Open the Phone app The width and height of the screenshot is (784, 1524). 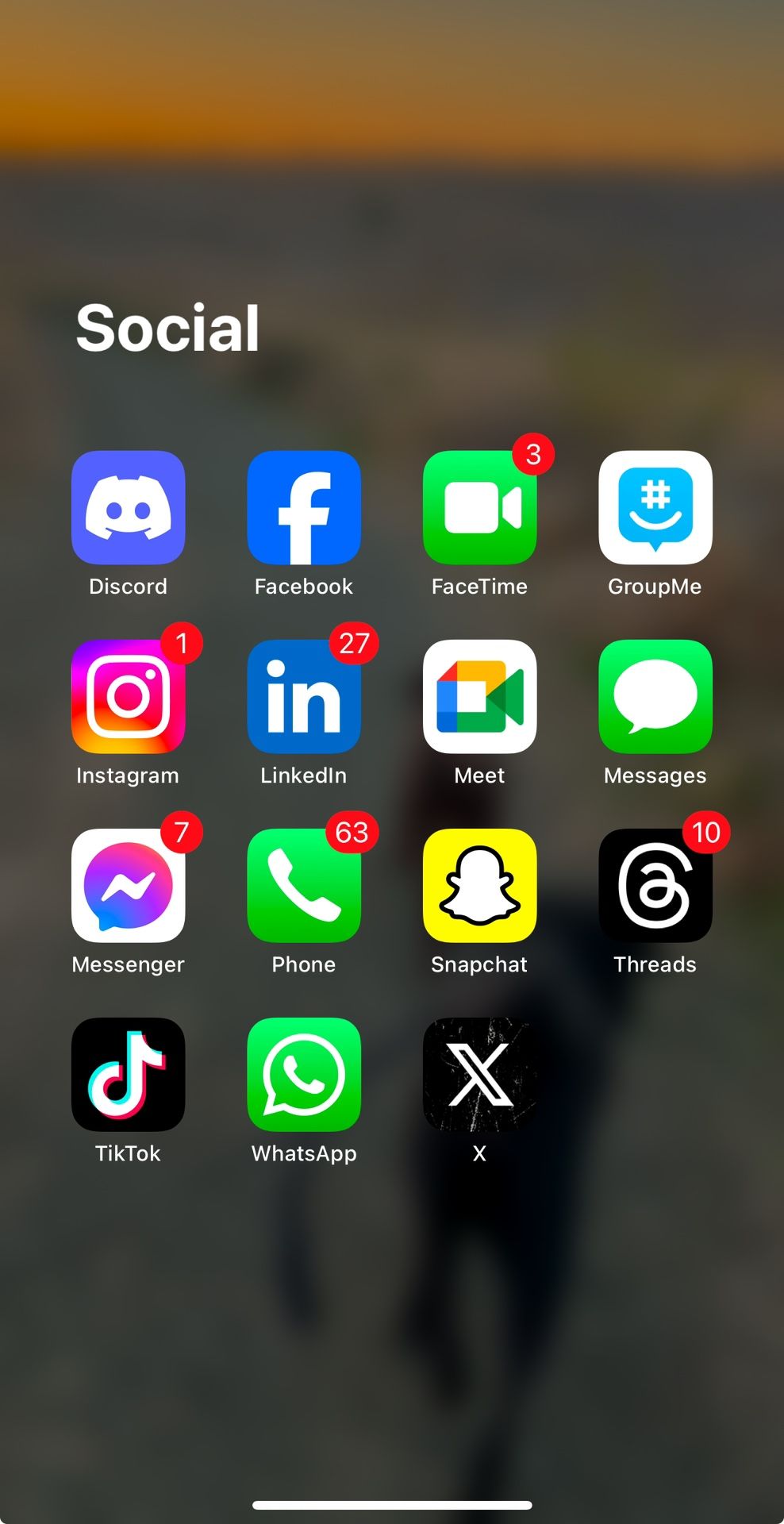pyautogui.click(x=304, y=885)
